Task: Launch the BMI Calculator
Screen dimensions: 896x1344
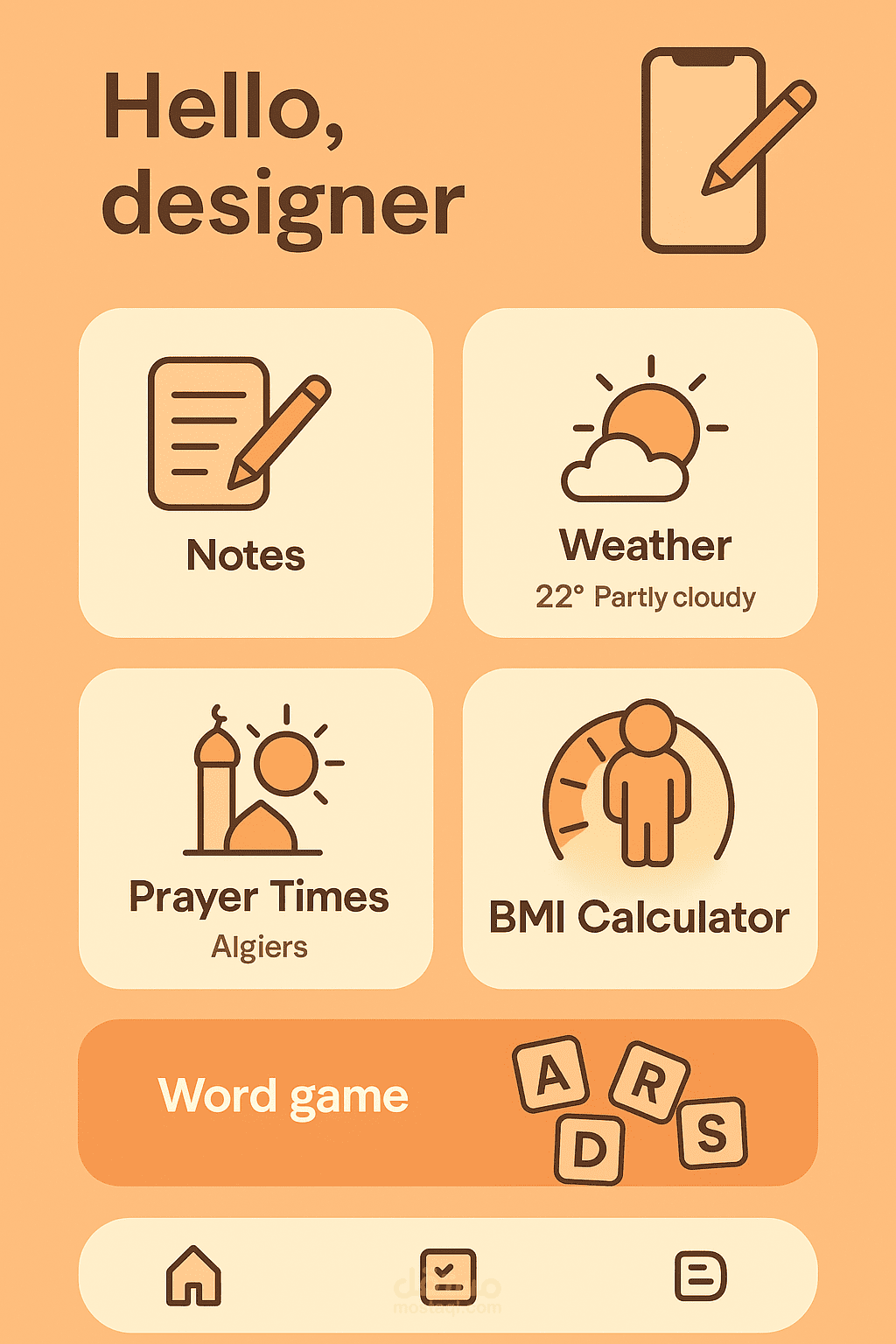Action: click(x=640, y=828)
